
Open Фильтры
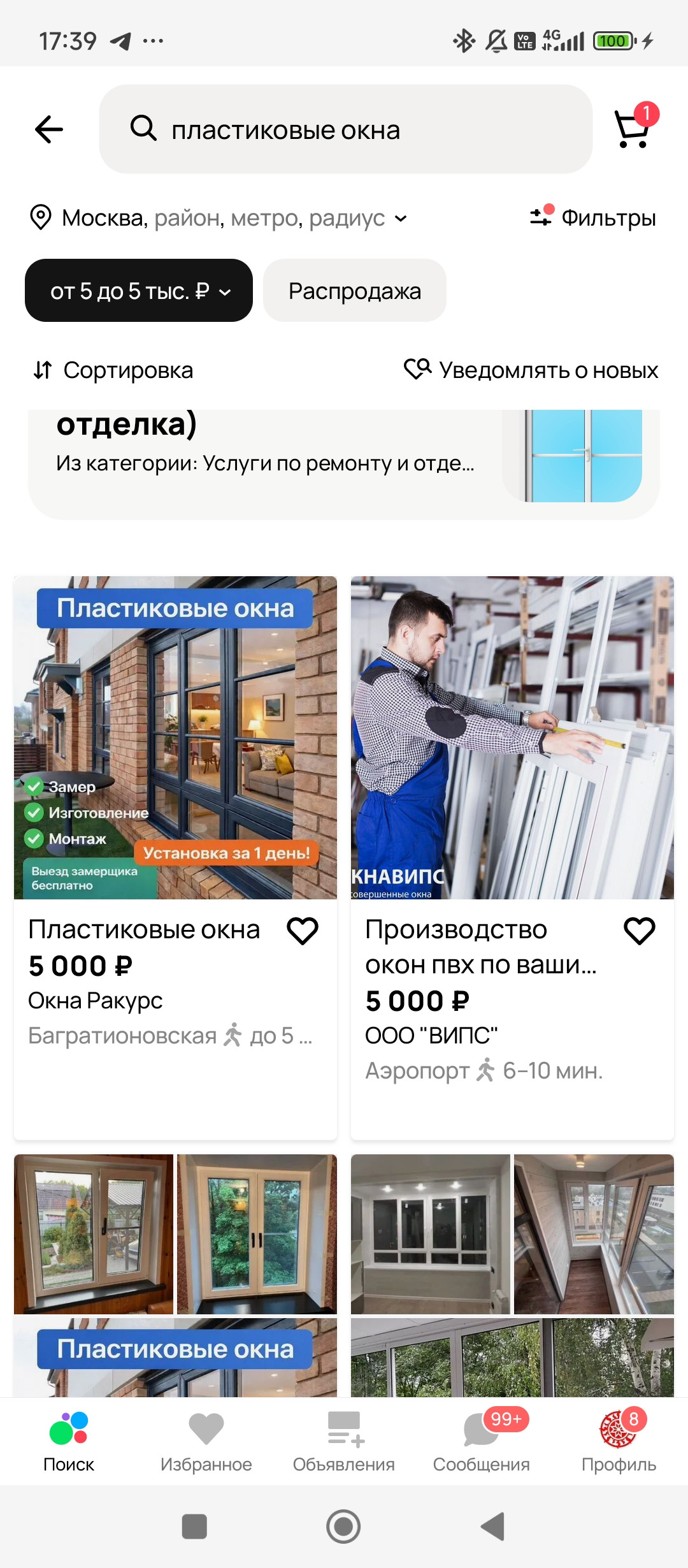point(593,218)
